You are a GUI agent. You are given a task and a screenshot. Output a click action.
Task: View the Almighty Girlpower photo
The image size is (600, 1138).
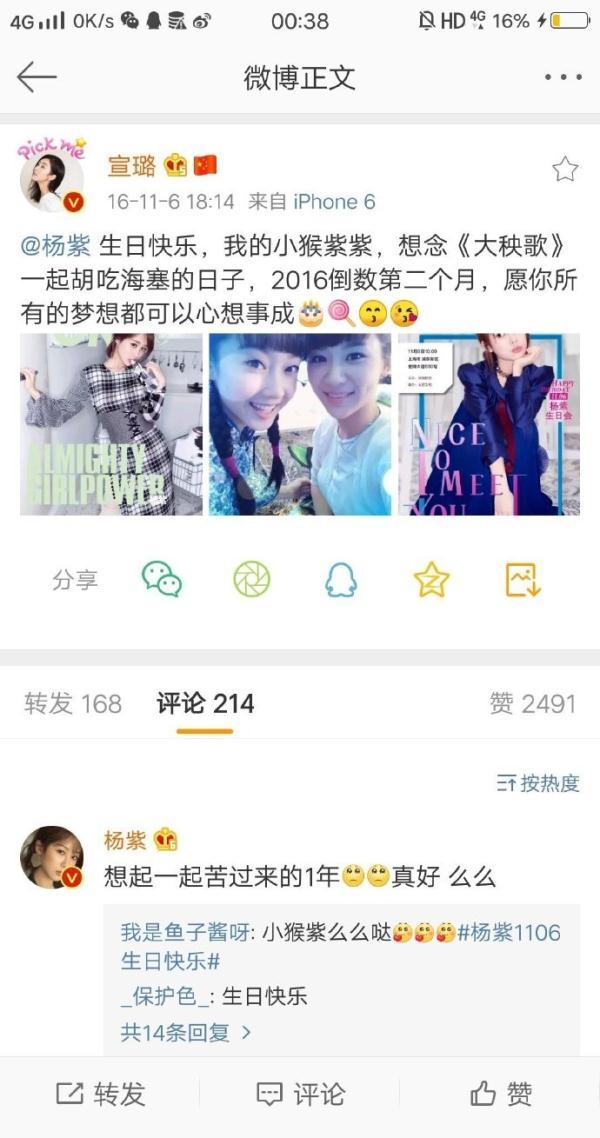point(111,424)
